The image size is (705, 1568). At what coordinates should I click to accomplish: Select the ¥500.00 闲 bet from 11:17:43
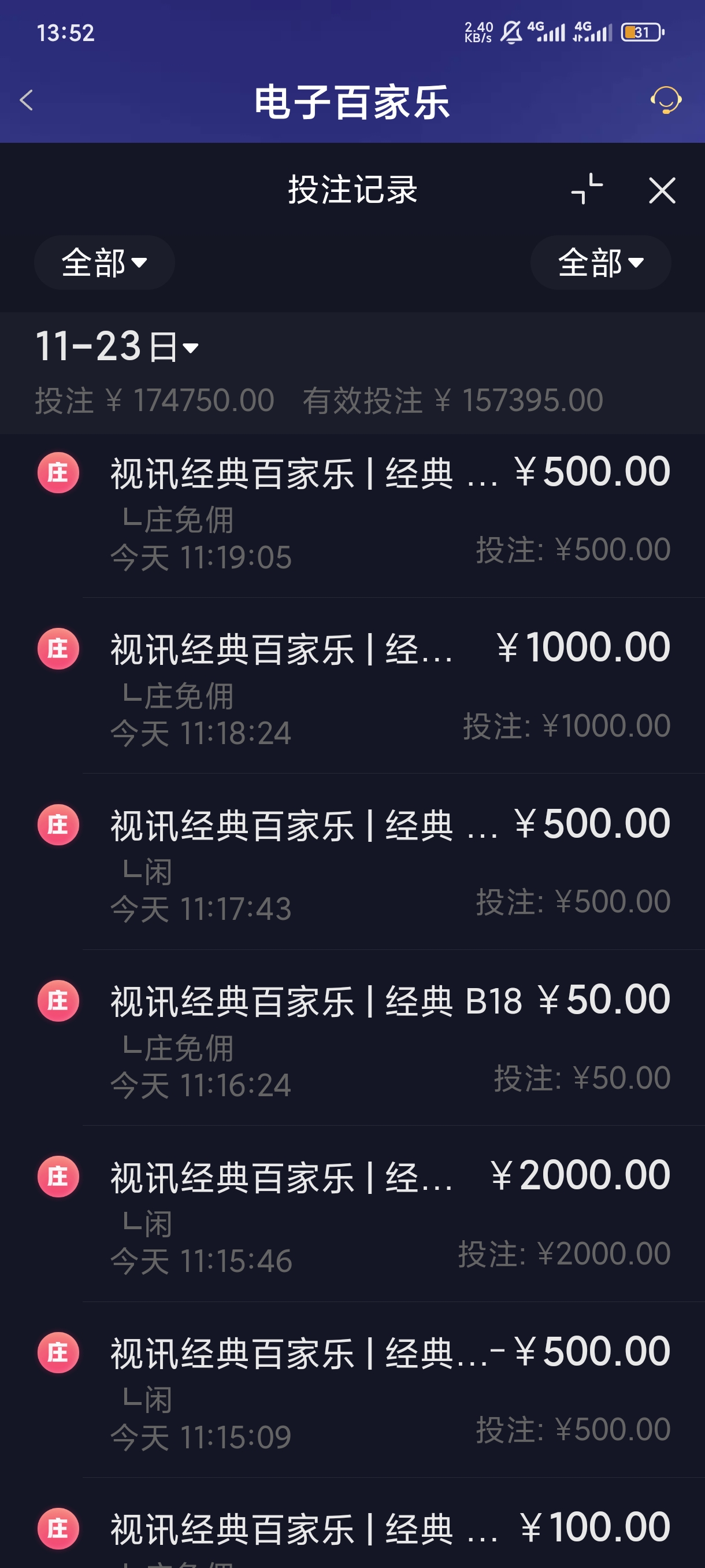tap(353, 864)
